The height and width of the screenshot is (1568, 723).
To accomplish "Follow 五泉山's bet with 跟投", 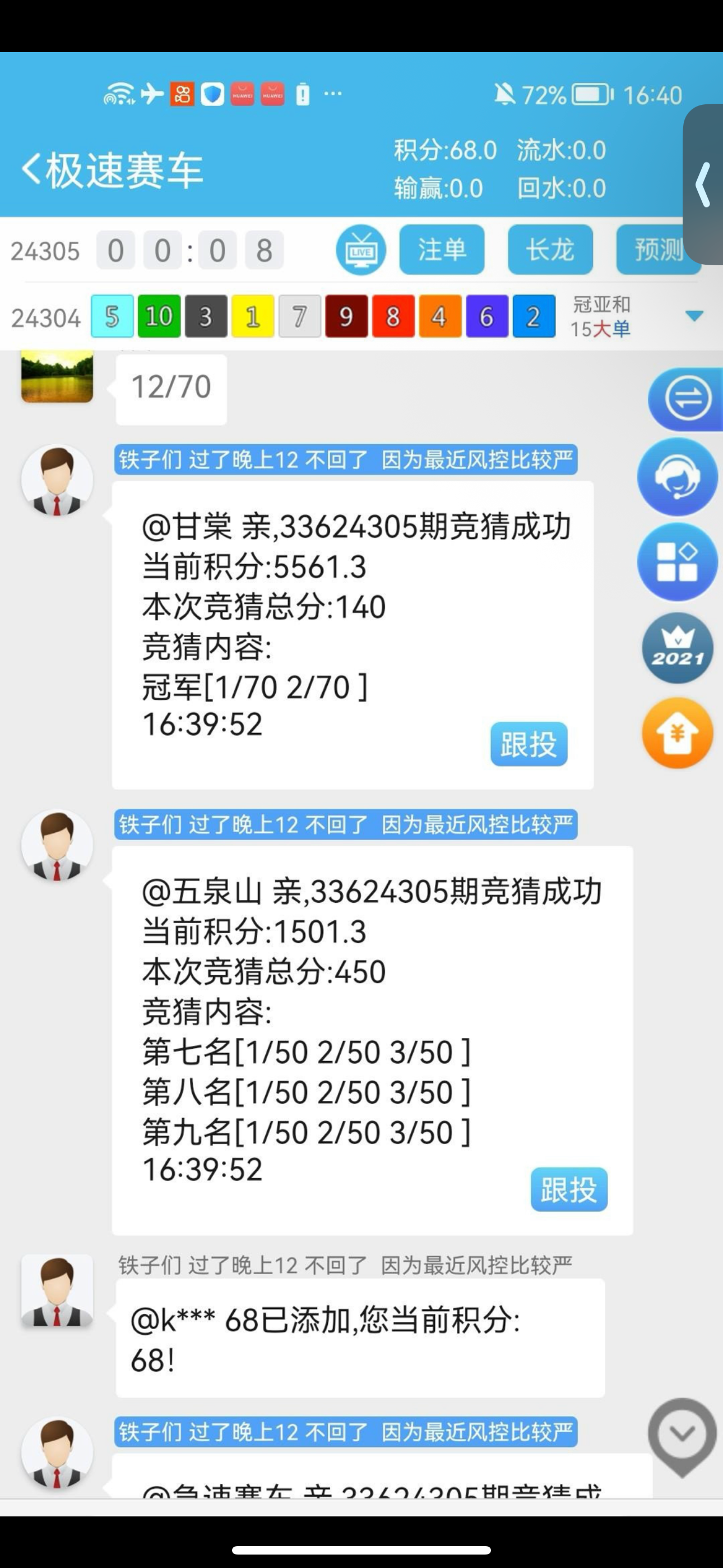I will 569,1189.
